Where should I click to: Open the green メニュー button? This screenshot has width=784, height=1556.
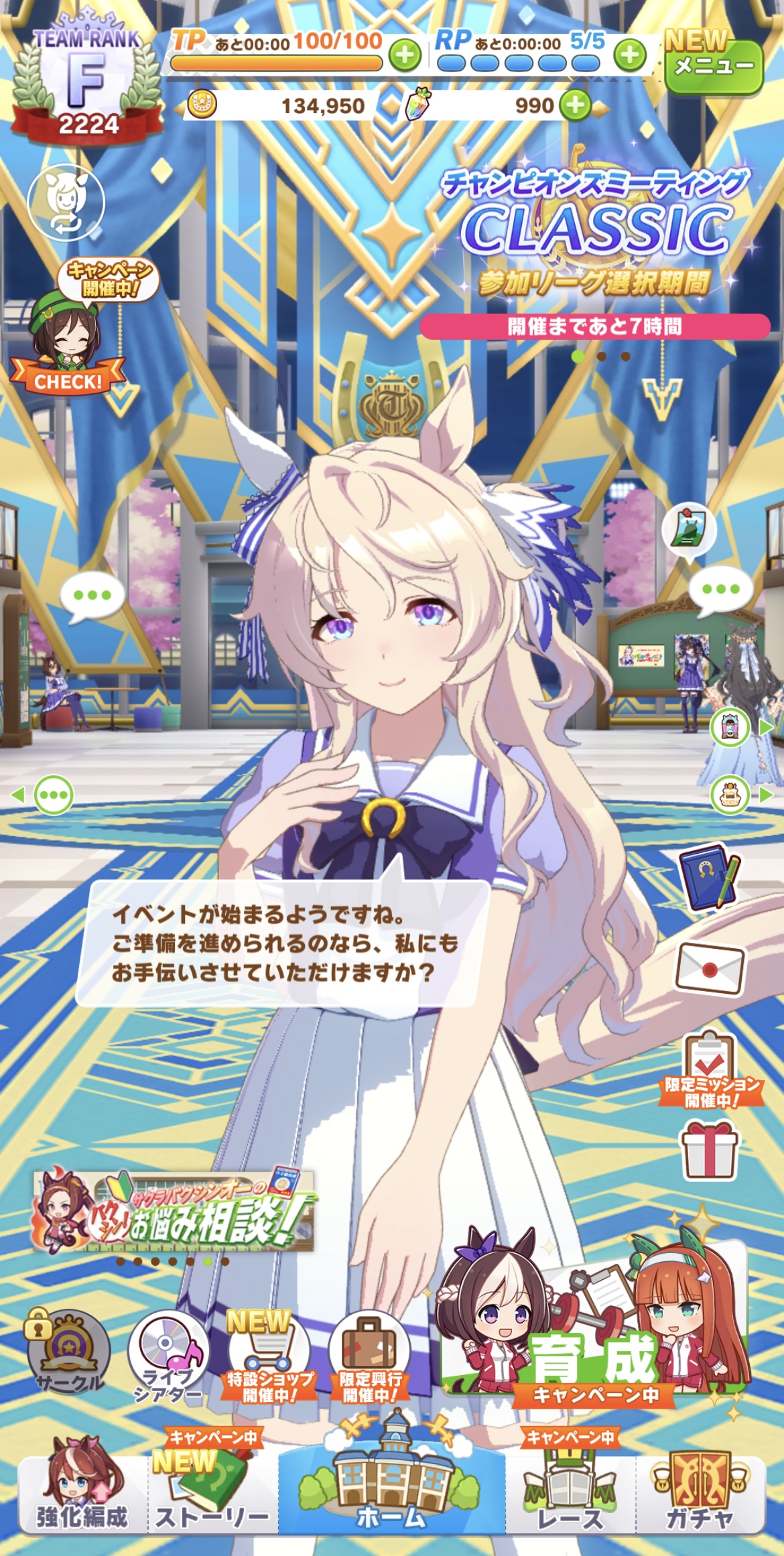714,66
